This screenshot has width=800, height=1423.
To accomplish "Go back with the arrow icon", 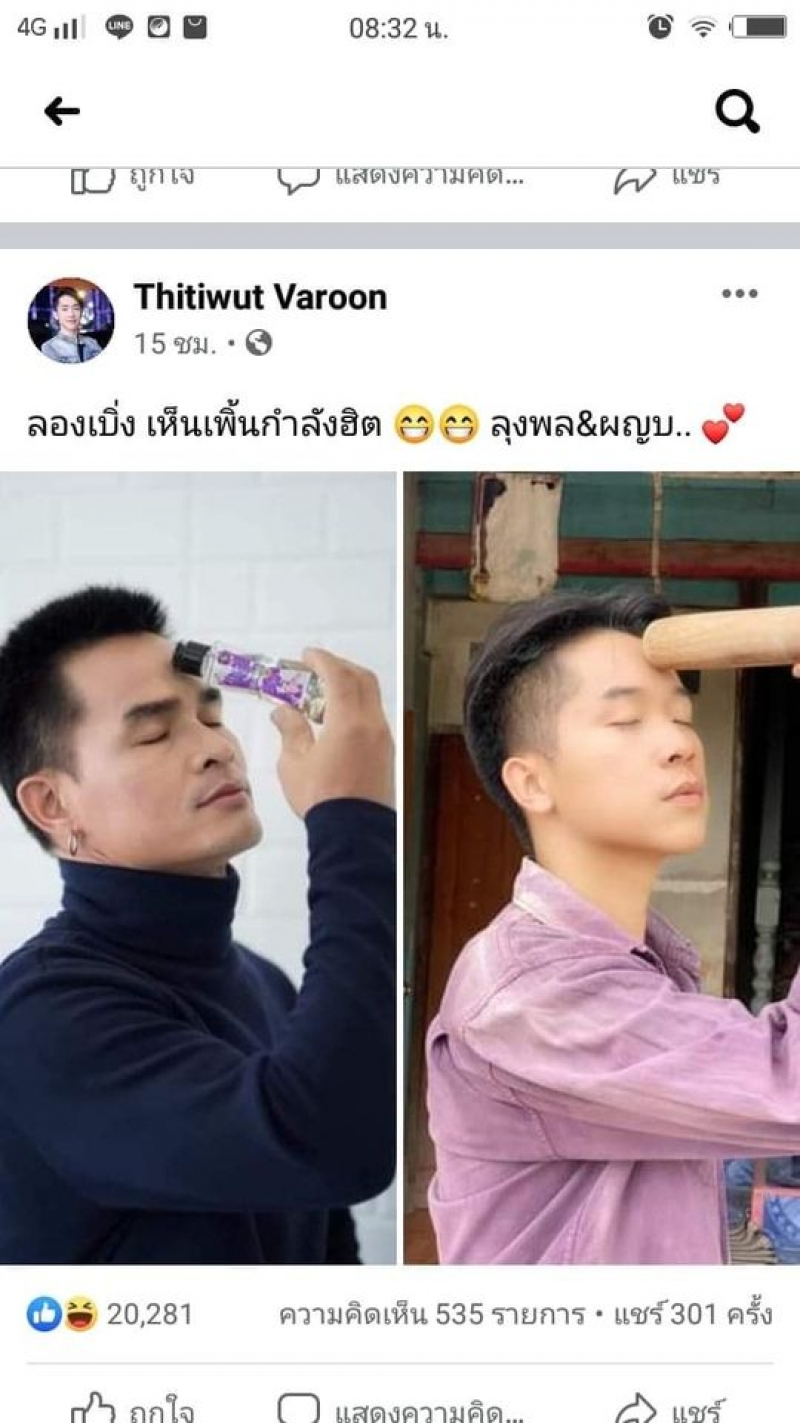I will click(61, 111).
